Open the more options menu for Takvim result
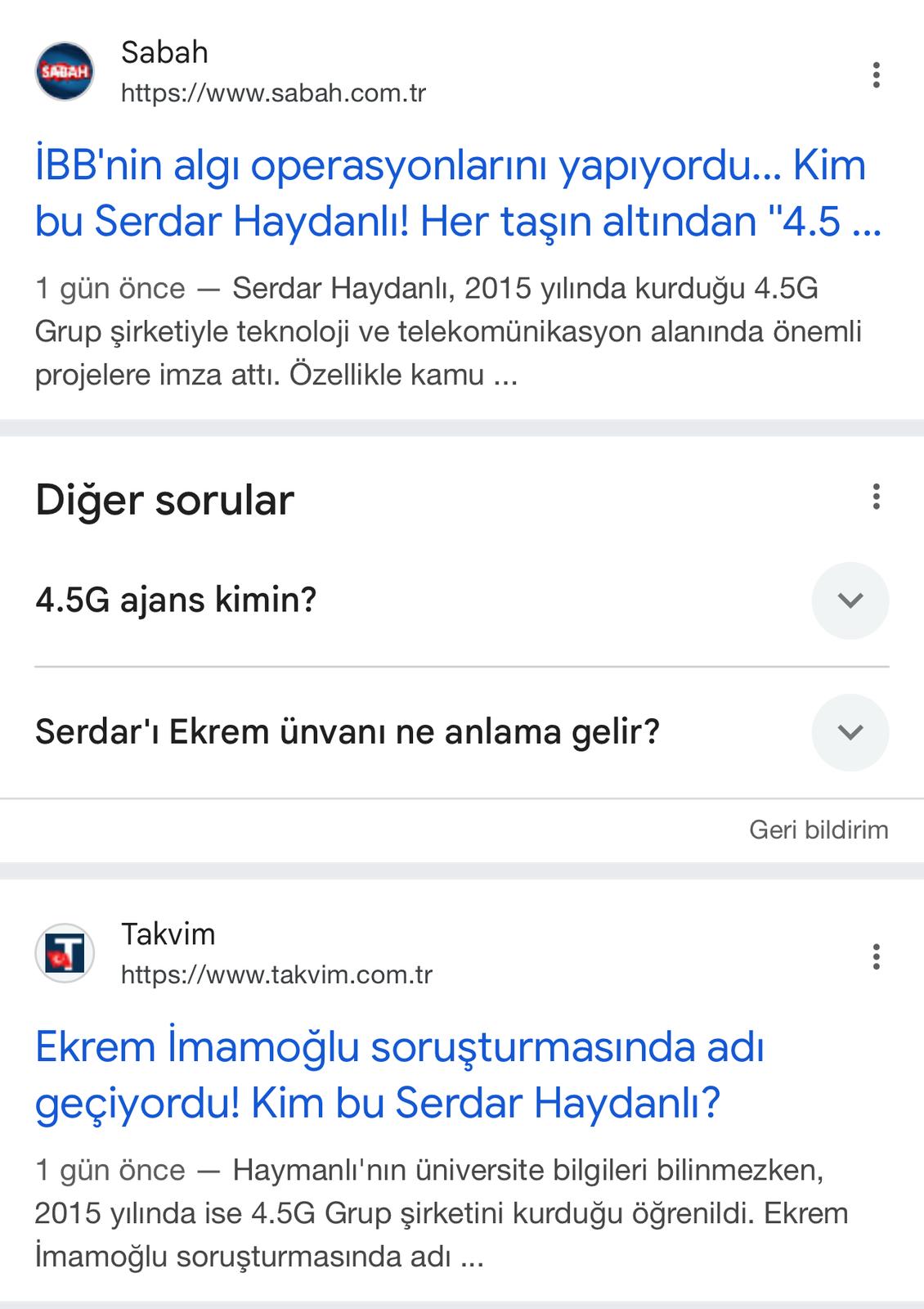 pos(876,956)
